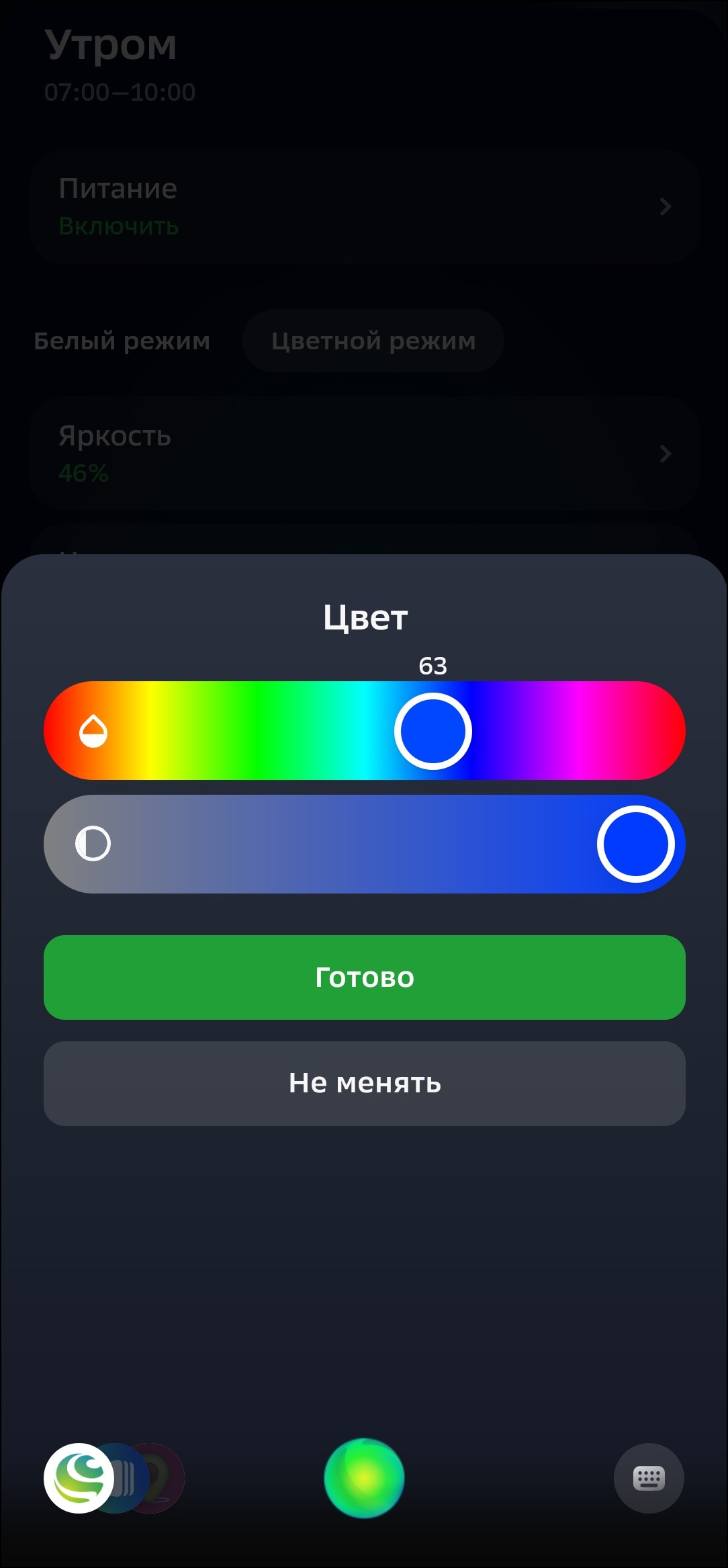
Task: Open the assistant character switcher
Action: 79,1478
